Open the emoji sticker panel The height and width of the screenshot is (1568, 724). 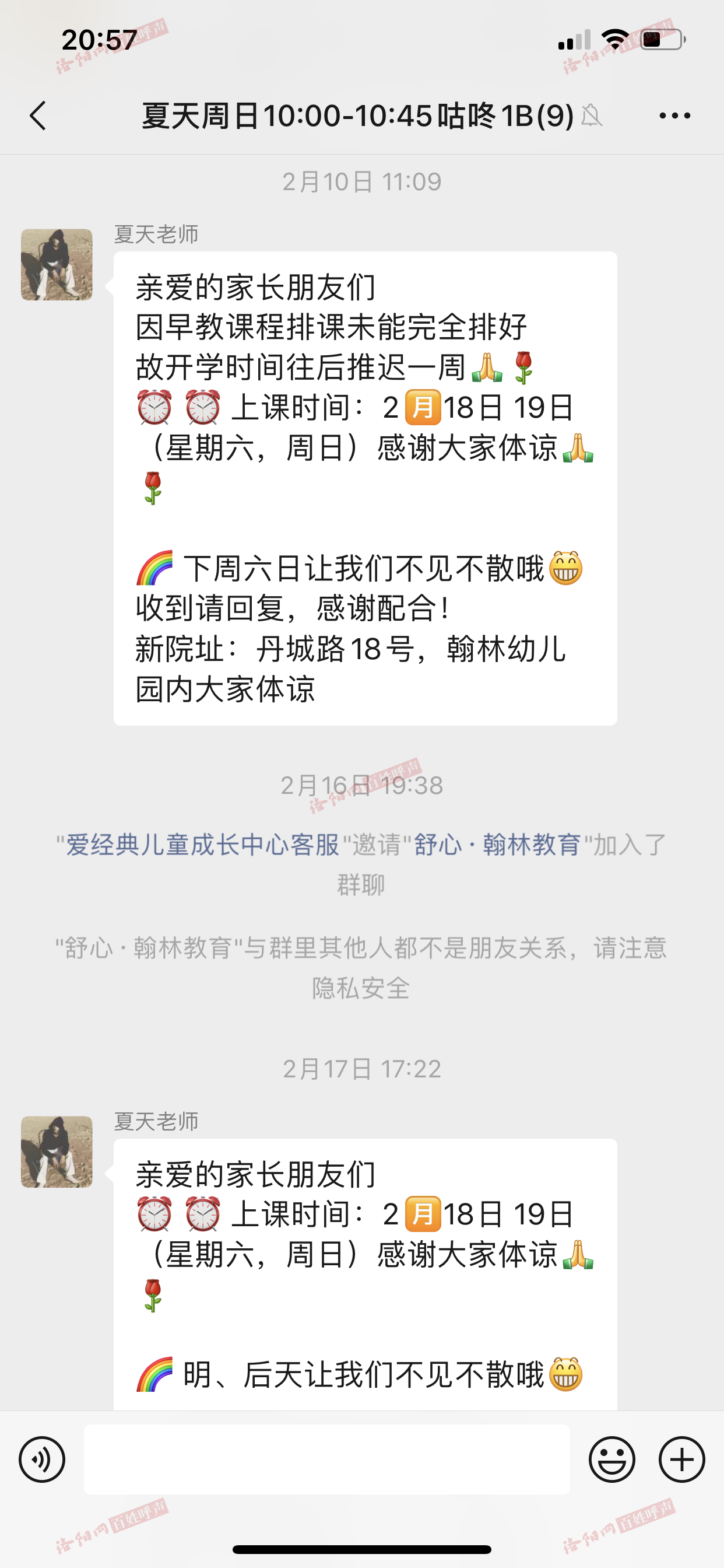point(611,1459)
